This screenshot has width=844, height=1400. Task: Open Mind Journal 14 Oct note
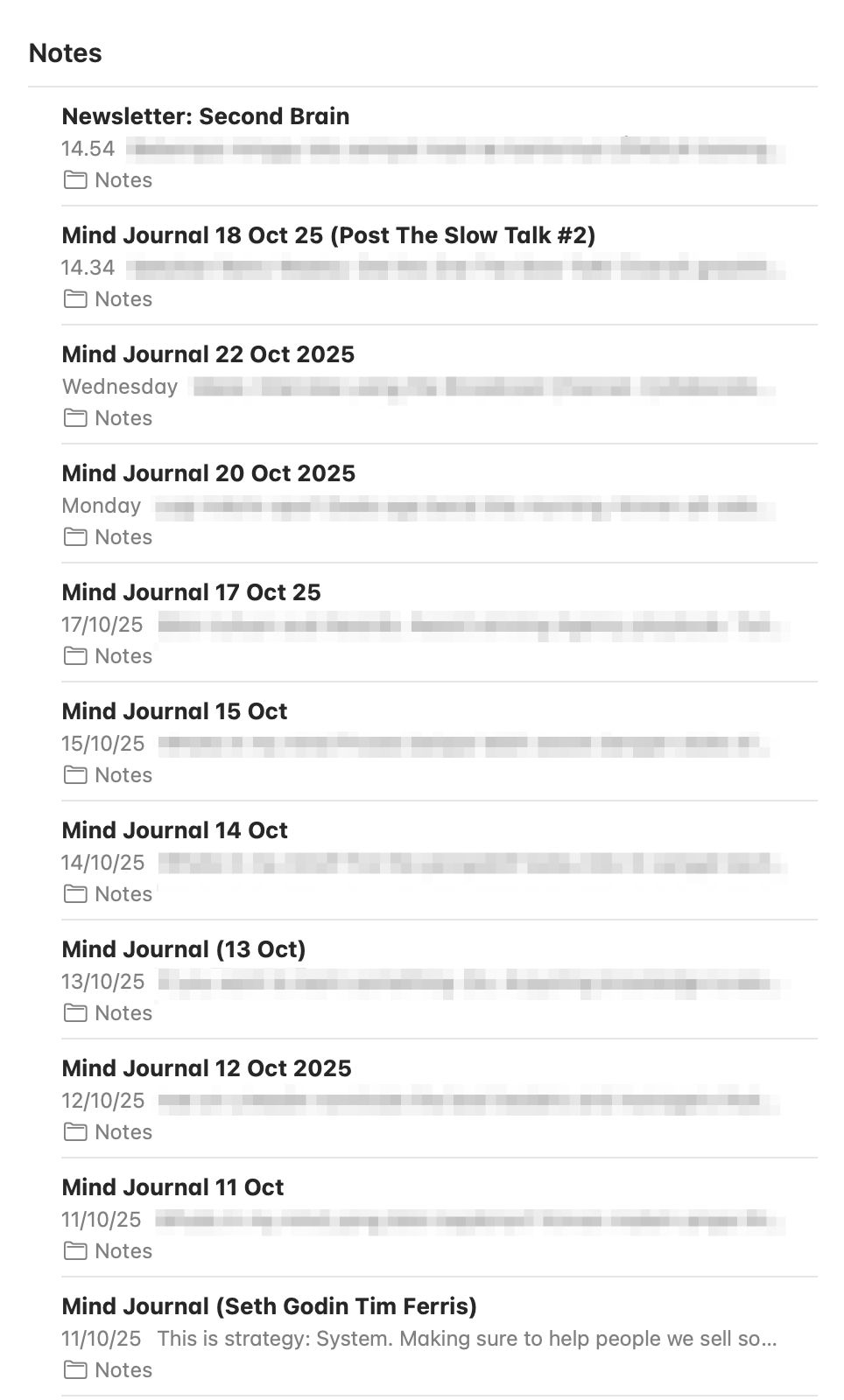pyautogui.click(x=174, y=830)
